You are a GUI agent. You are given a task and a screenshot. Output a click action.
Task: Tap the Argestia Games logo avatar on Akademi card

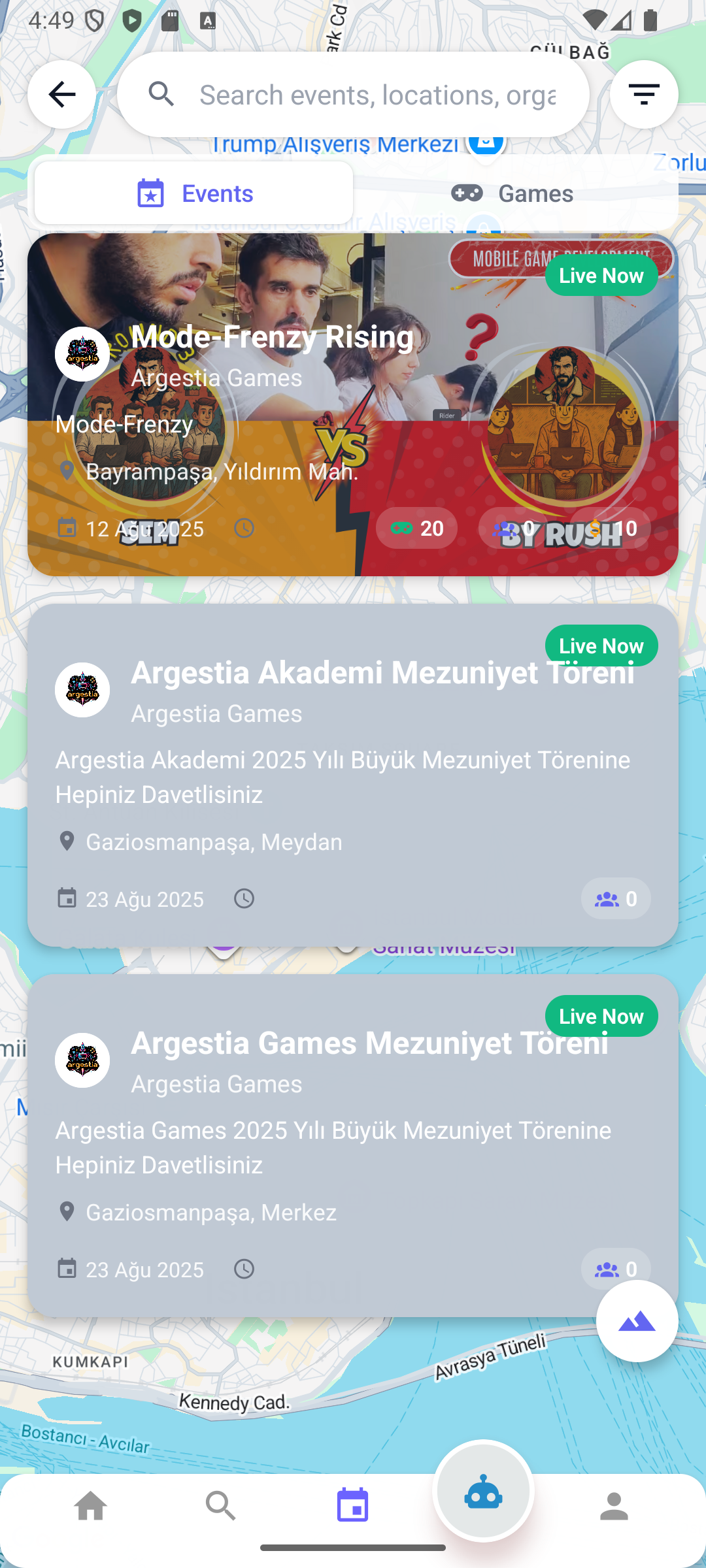coord(82,689)
